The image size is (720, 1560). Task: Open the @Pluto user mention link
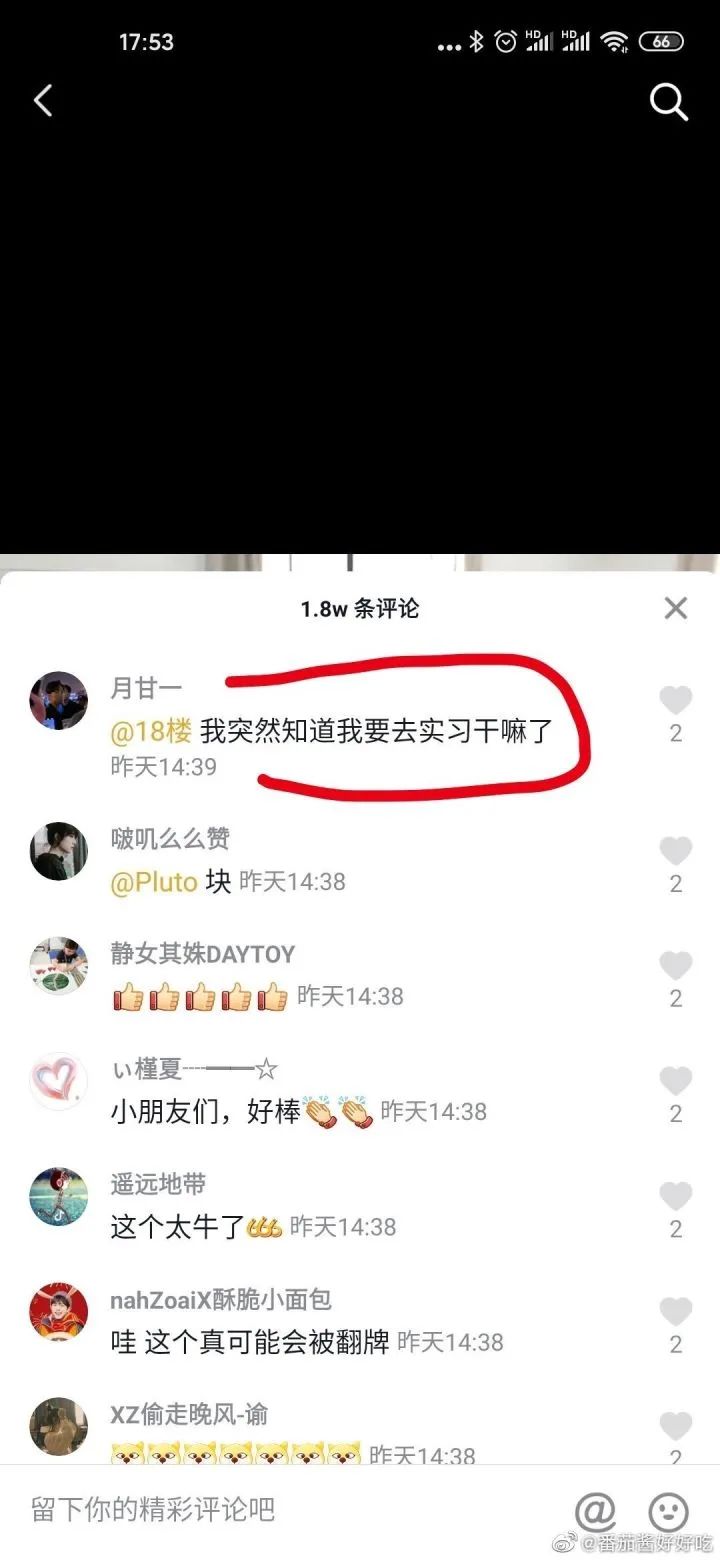153,882
